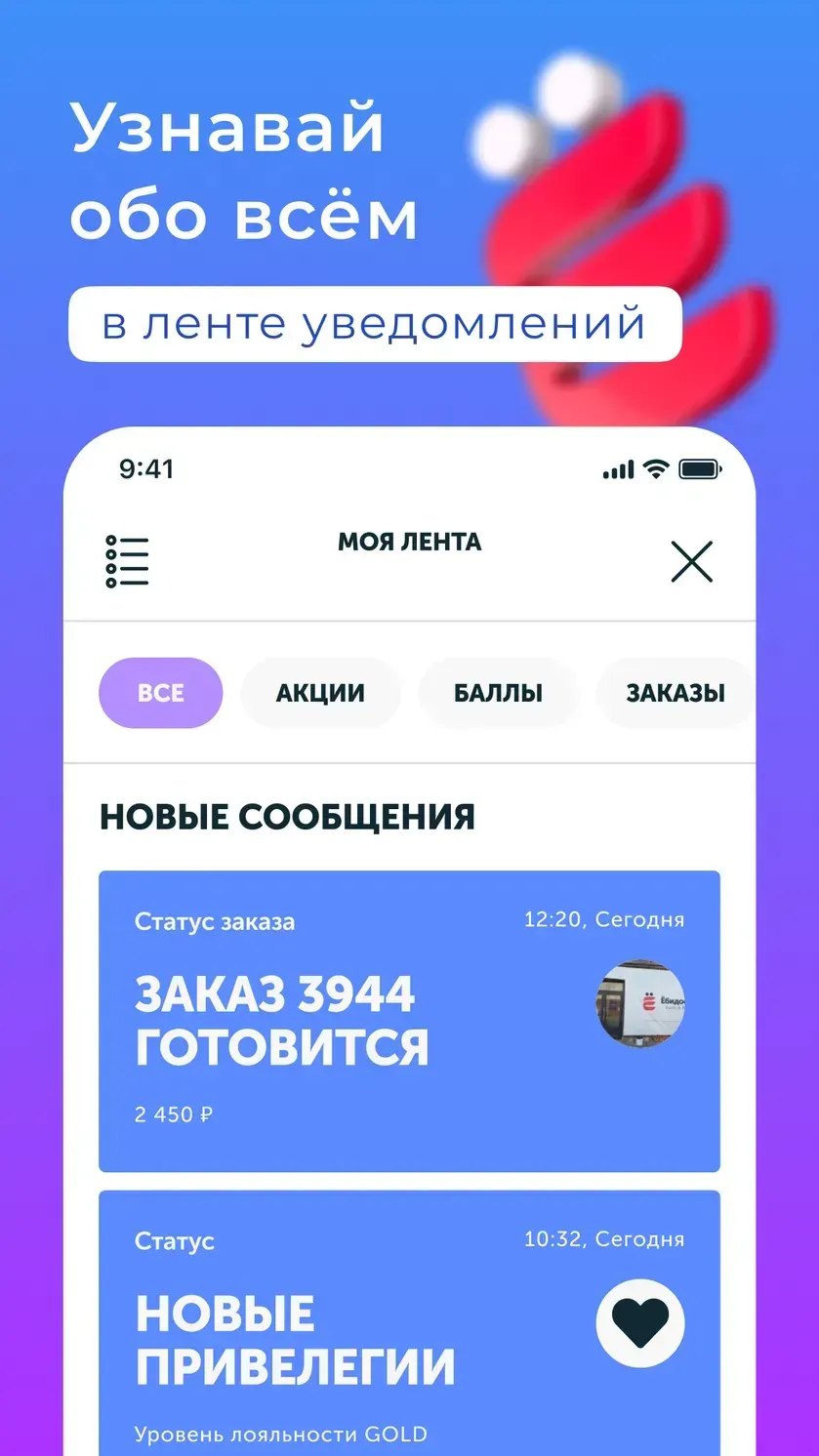
Task: Select the ВСЕ filter
Action: [x=160, y=693]
